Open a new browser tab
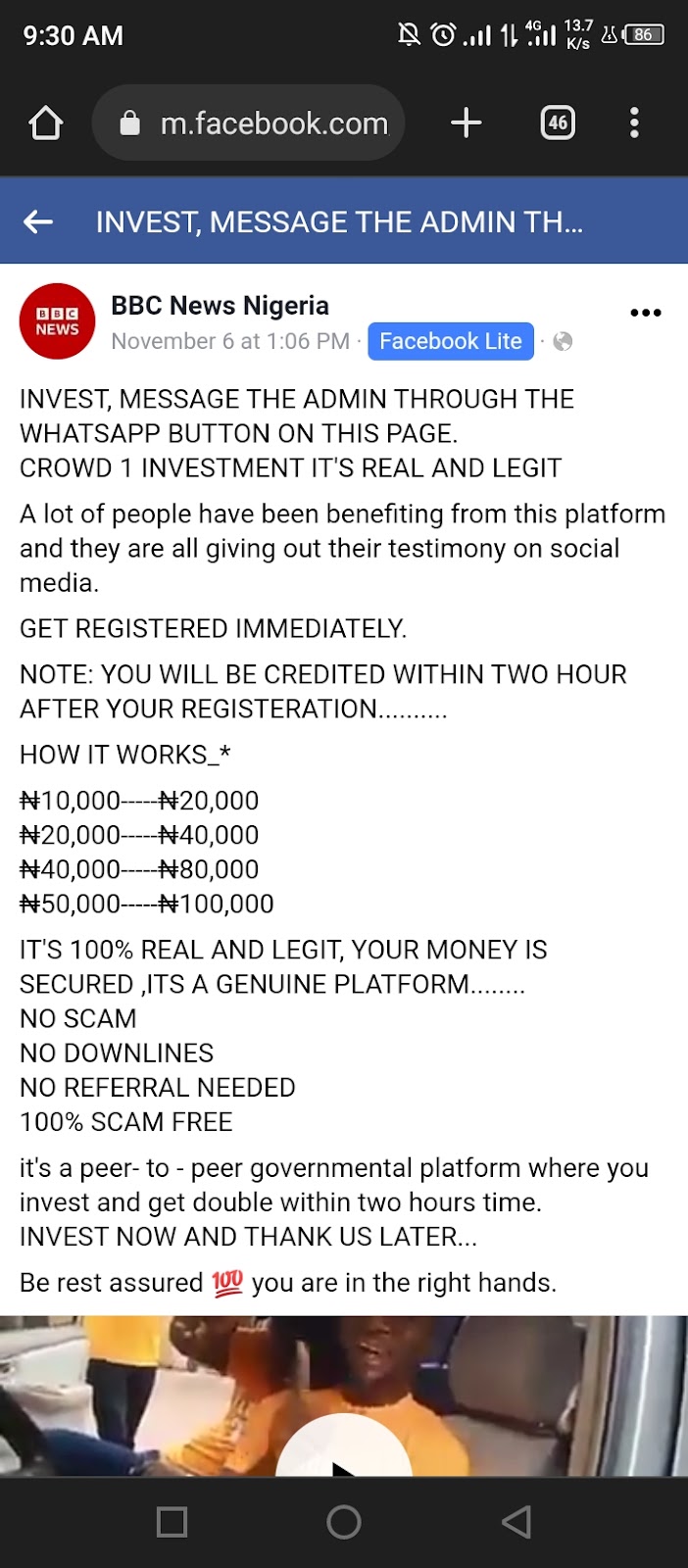 pos(466,123)
